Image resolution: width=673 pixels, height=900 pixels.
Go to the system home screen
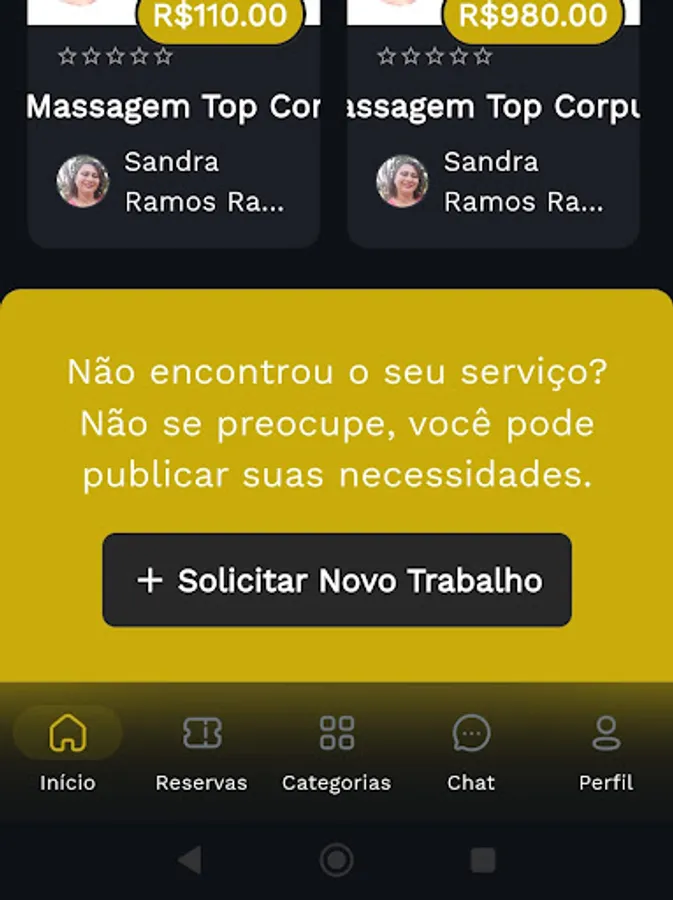336,860
